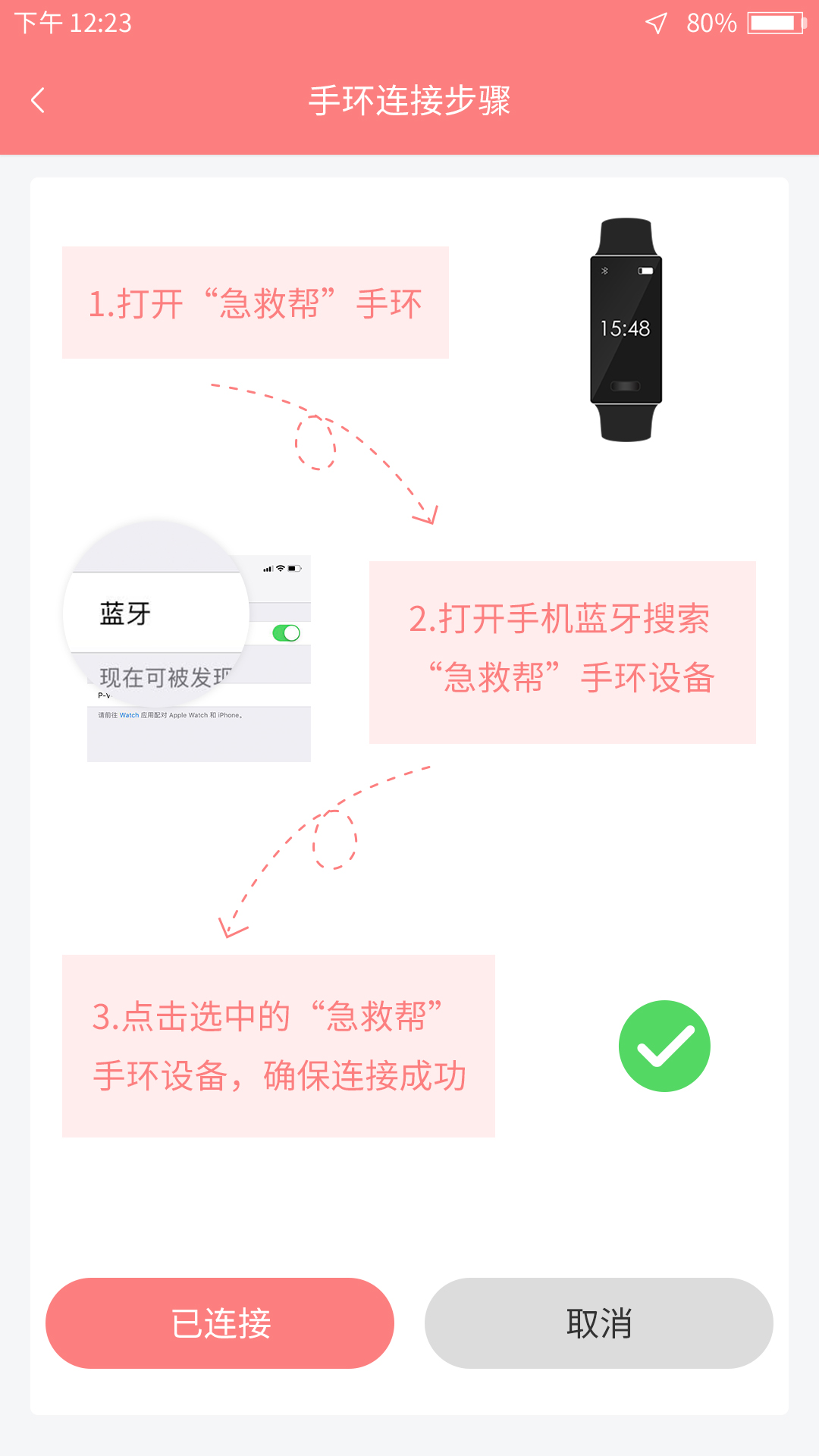Click the 80% battery percentage label

(x=711, y=23)
